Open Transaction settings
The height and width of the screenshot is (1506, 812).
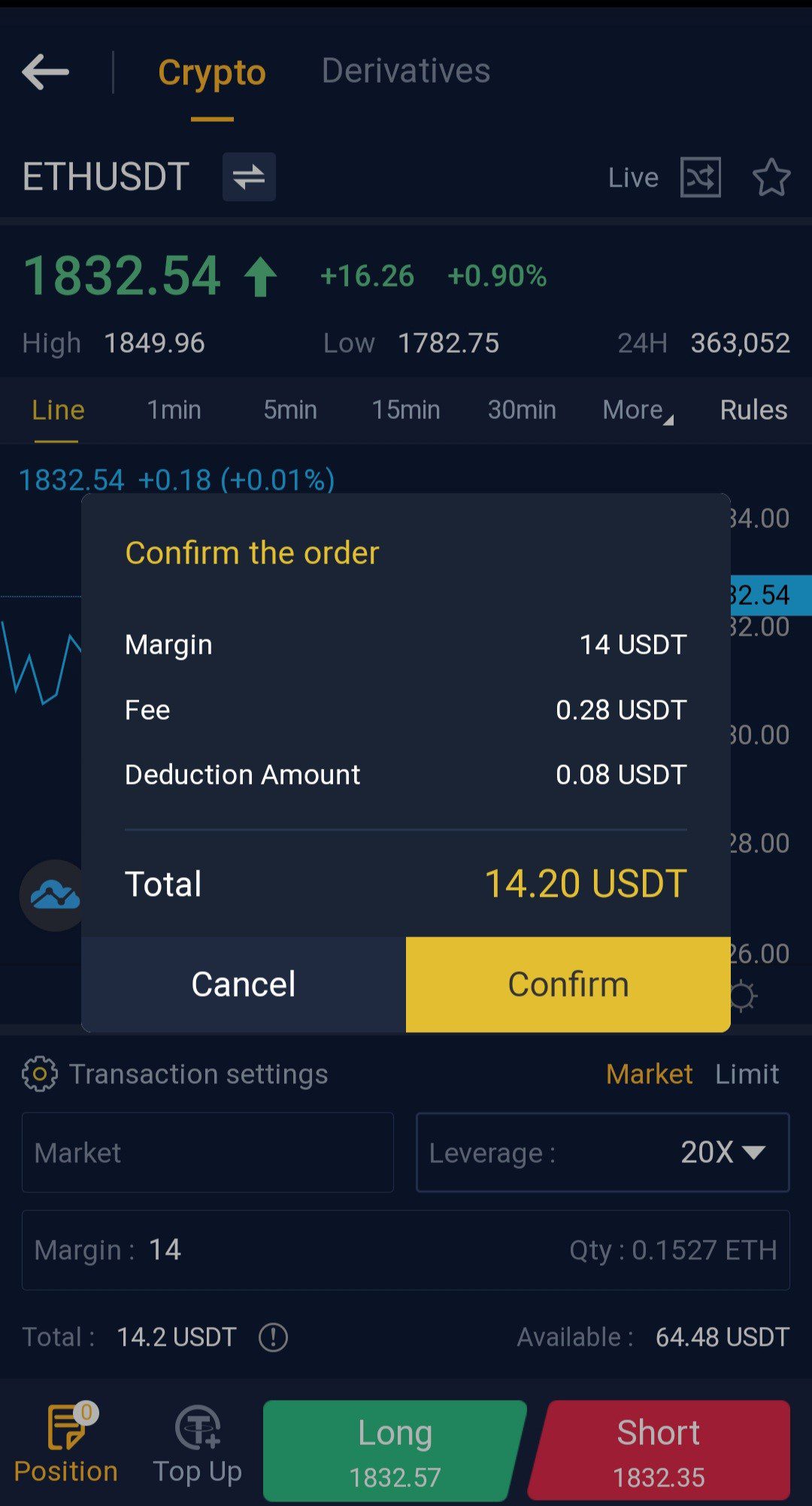[x=175, y=1074]
